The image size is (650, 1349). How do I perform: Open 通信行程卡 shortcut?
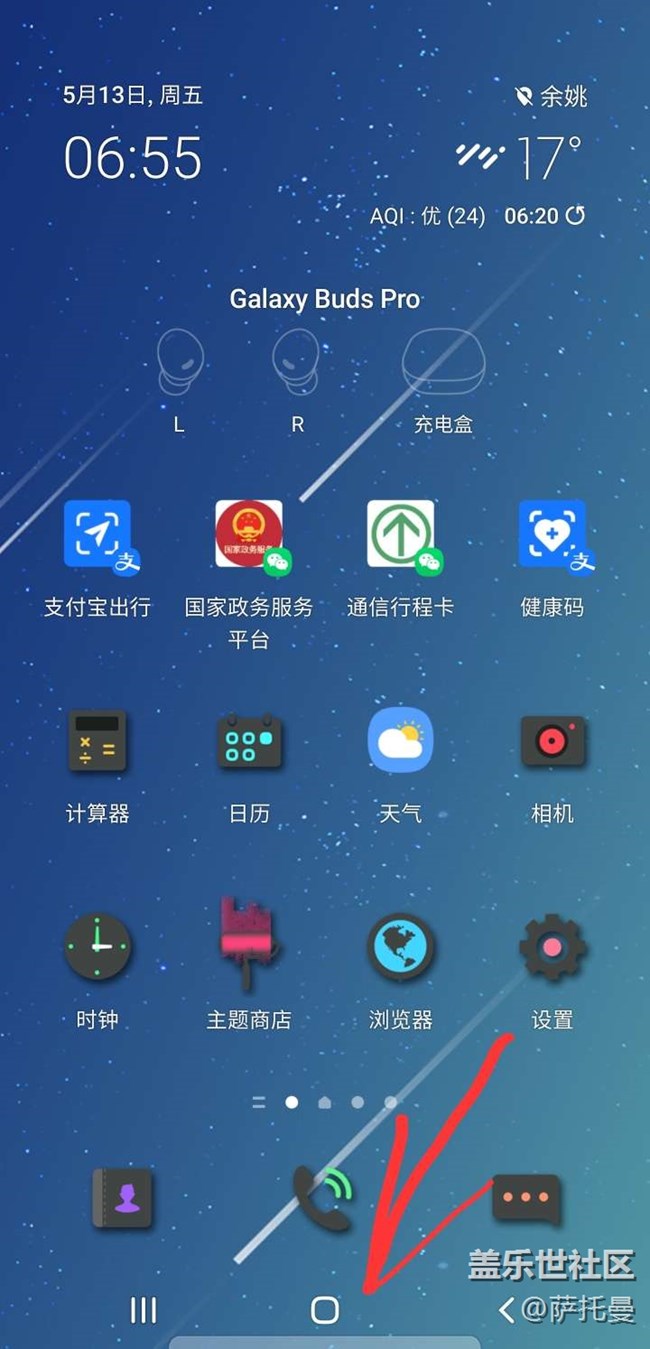point(401,535)
